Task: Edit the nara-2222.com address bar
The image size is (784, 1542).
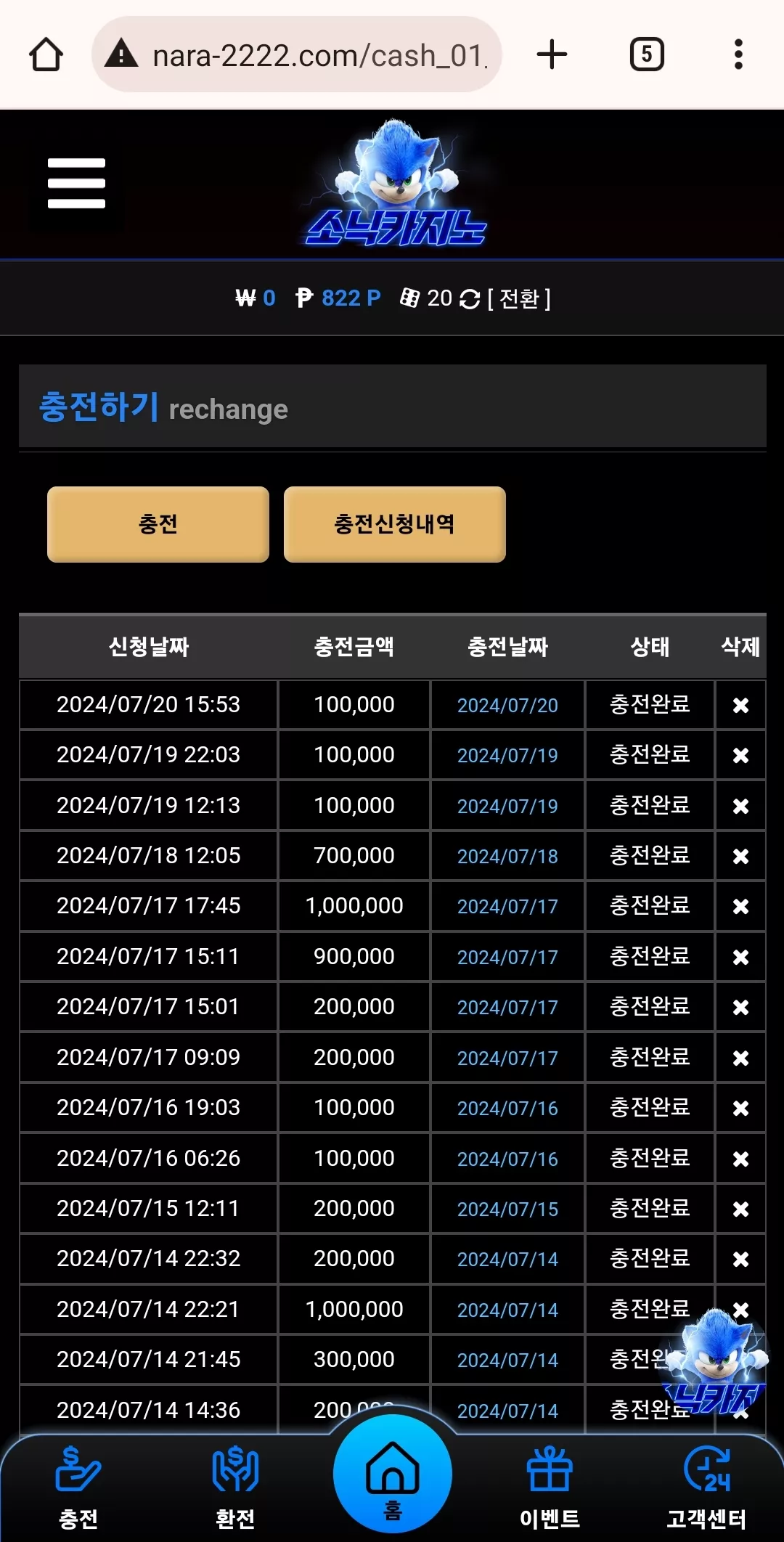Action: [x=297, y=54]
